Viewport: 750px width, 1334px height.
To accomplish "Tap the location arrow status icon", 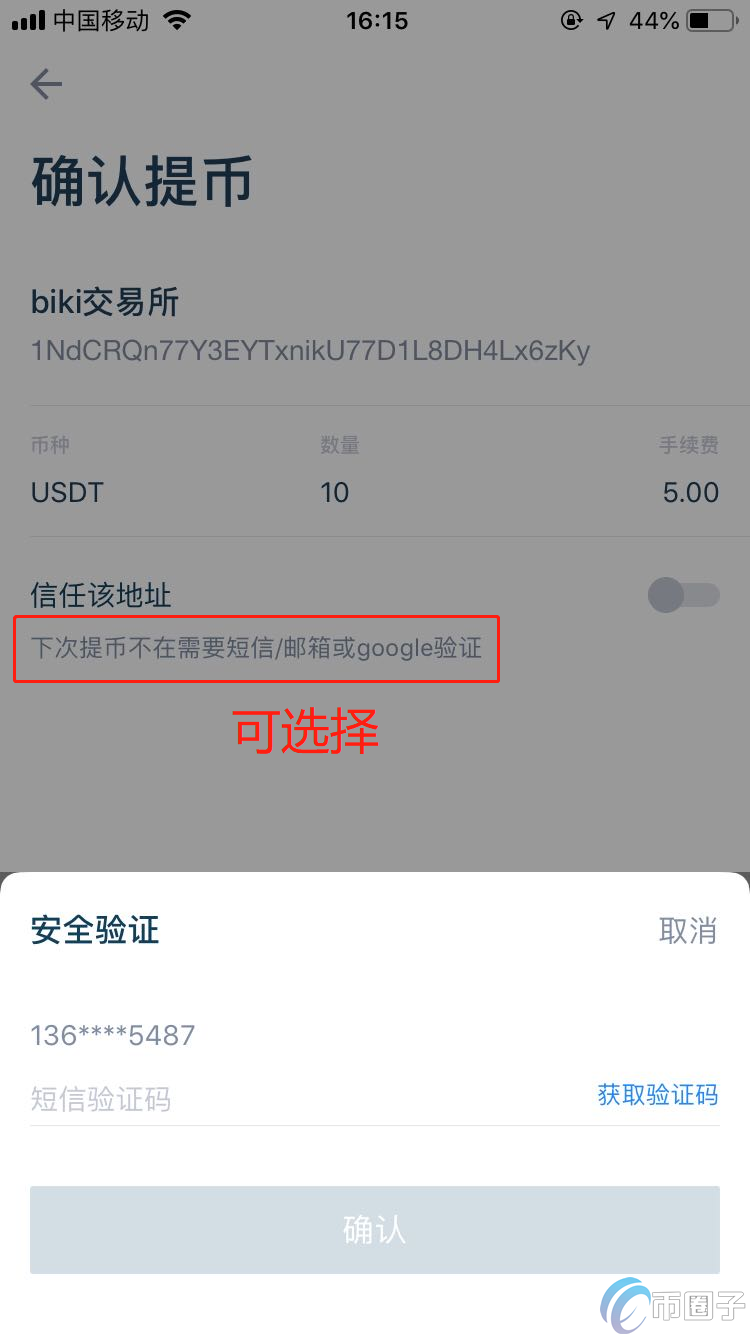I will (x=607, y=19).
